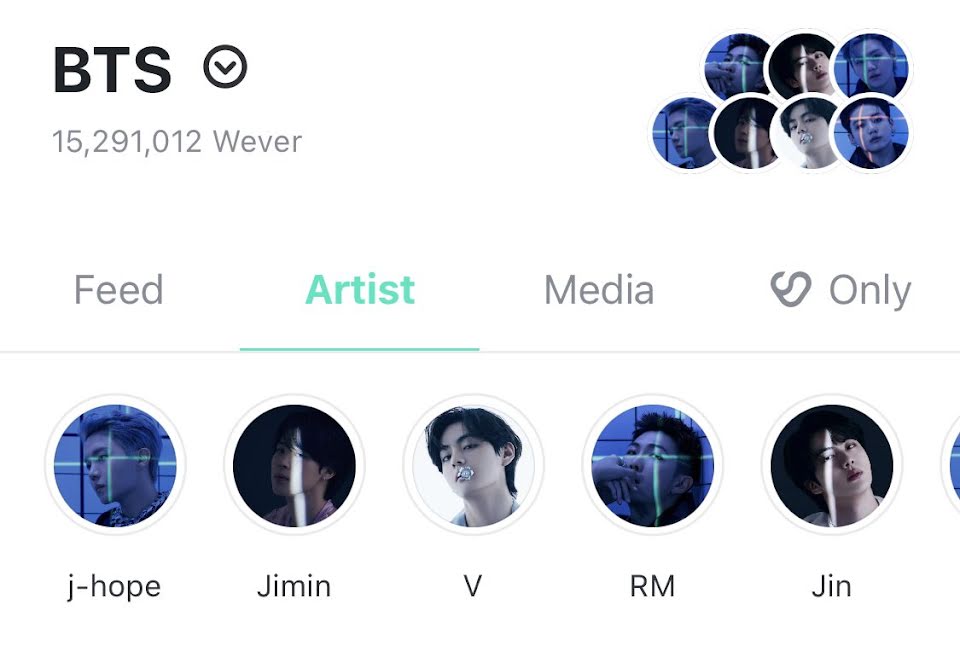Viewport: 960px width, 646px height.
Task: Select V's profile picture
Action: pos(473,465)
